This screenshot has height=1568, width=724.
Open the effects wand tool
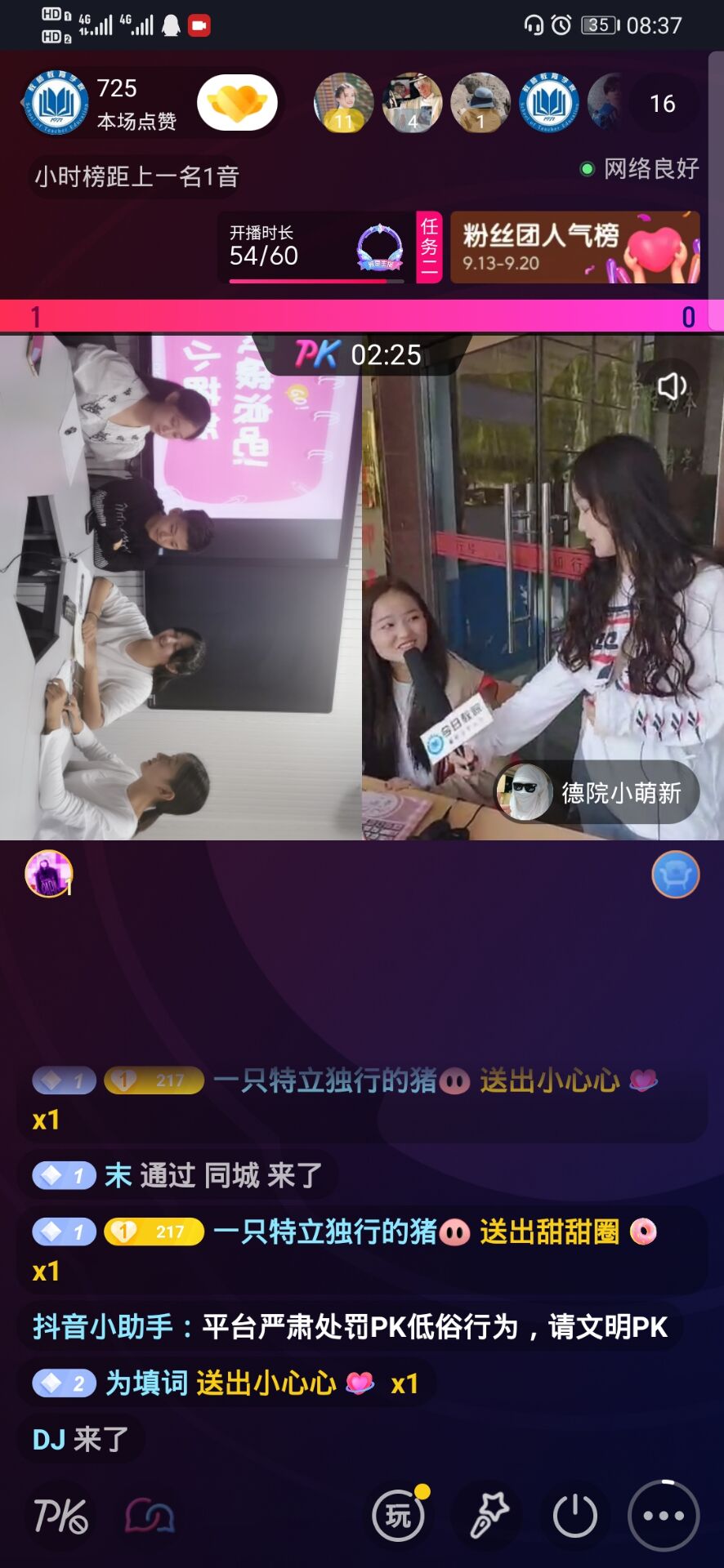point(489,1517)
